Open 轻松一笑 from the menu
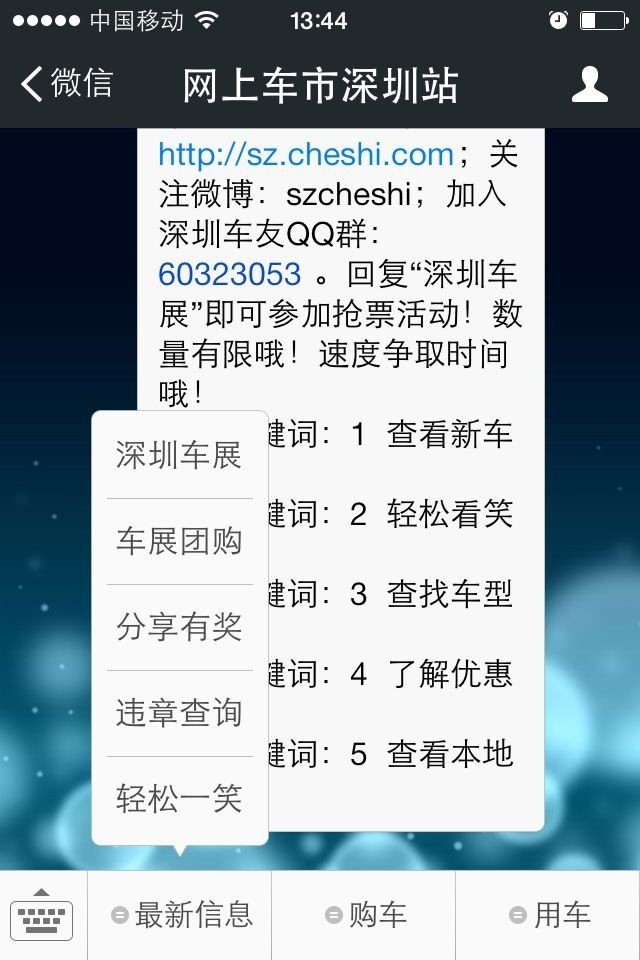This screenshot has width=640, height=960. click(x=179, y=800)
